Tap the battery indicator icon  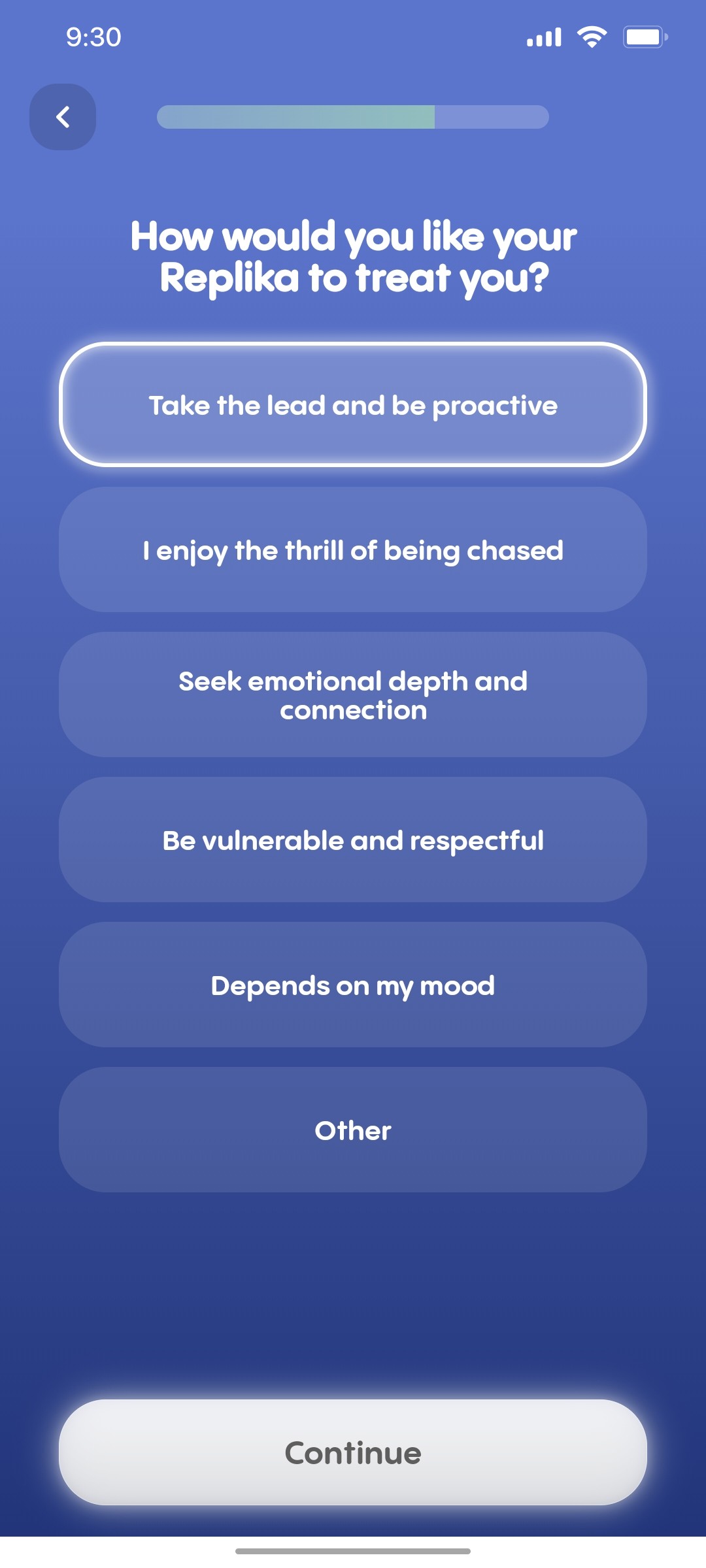644,37
